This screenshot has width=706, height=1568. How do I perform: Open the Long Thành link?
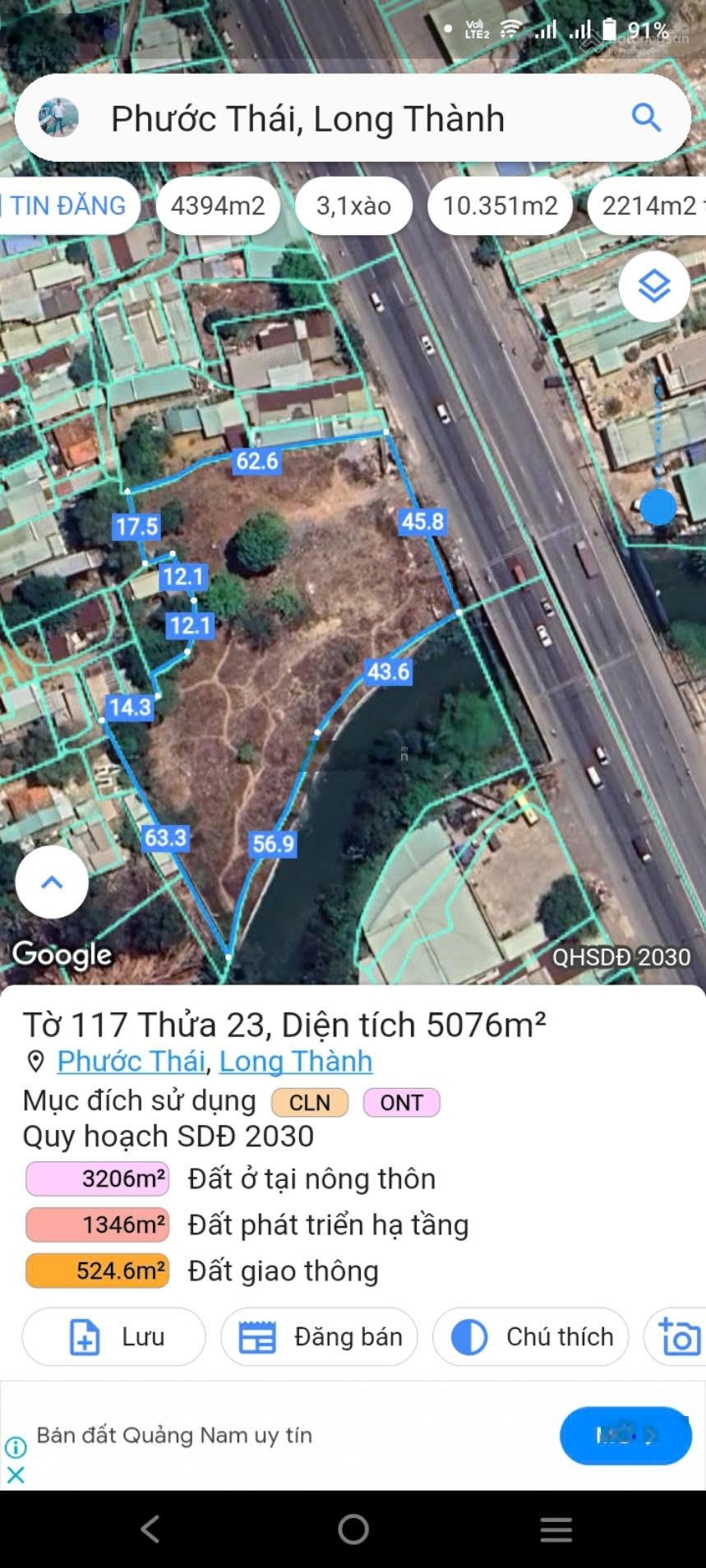click(296, 1061)
